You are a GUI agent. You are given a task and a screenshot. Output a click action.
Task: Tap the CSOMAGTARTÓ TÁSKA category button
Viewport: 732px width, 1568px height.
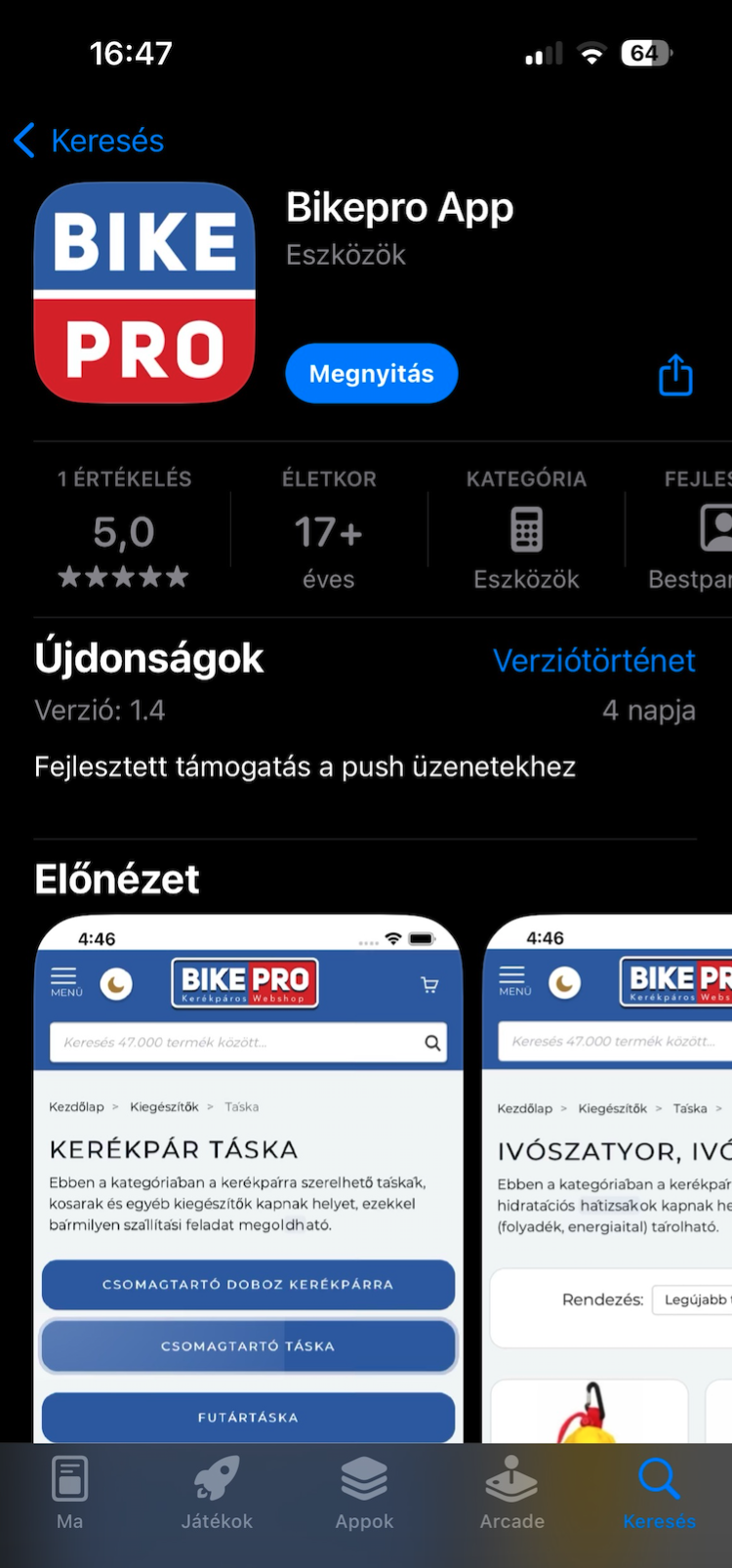pos(247,1344)
